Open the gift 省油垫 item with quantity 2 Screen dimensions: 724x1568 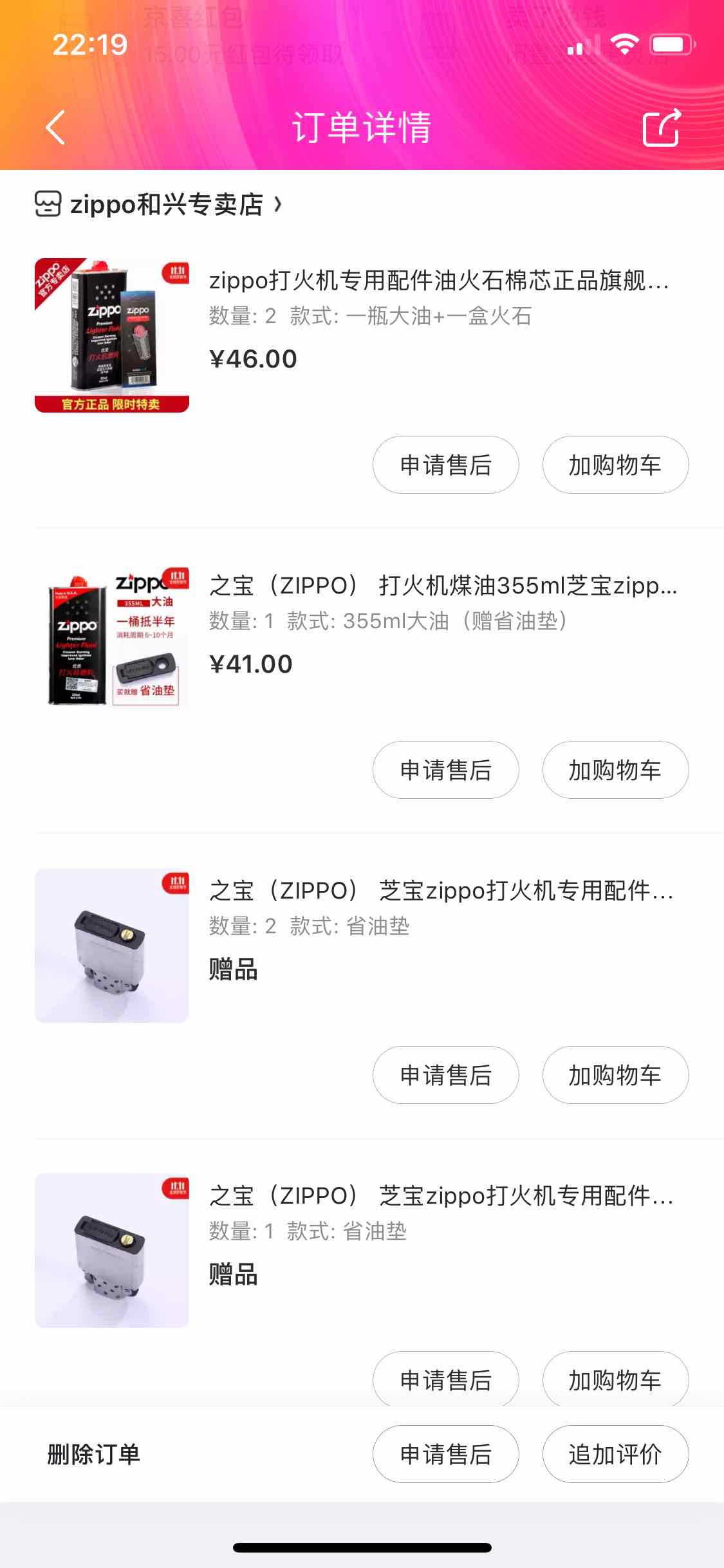[362, 945]
